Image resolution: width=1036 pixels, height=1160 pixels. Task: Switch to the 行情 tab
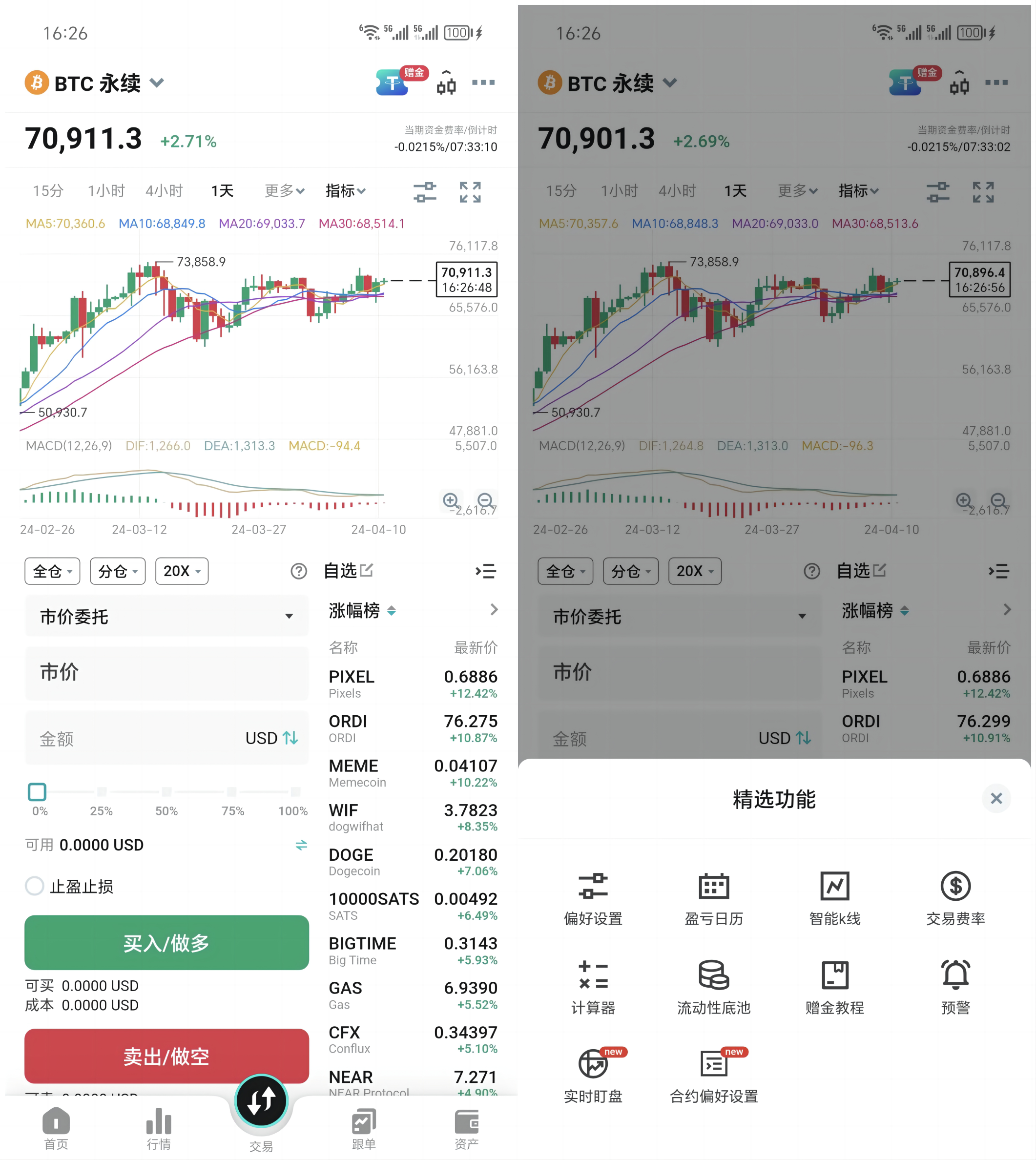[158, 1128]
